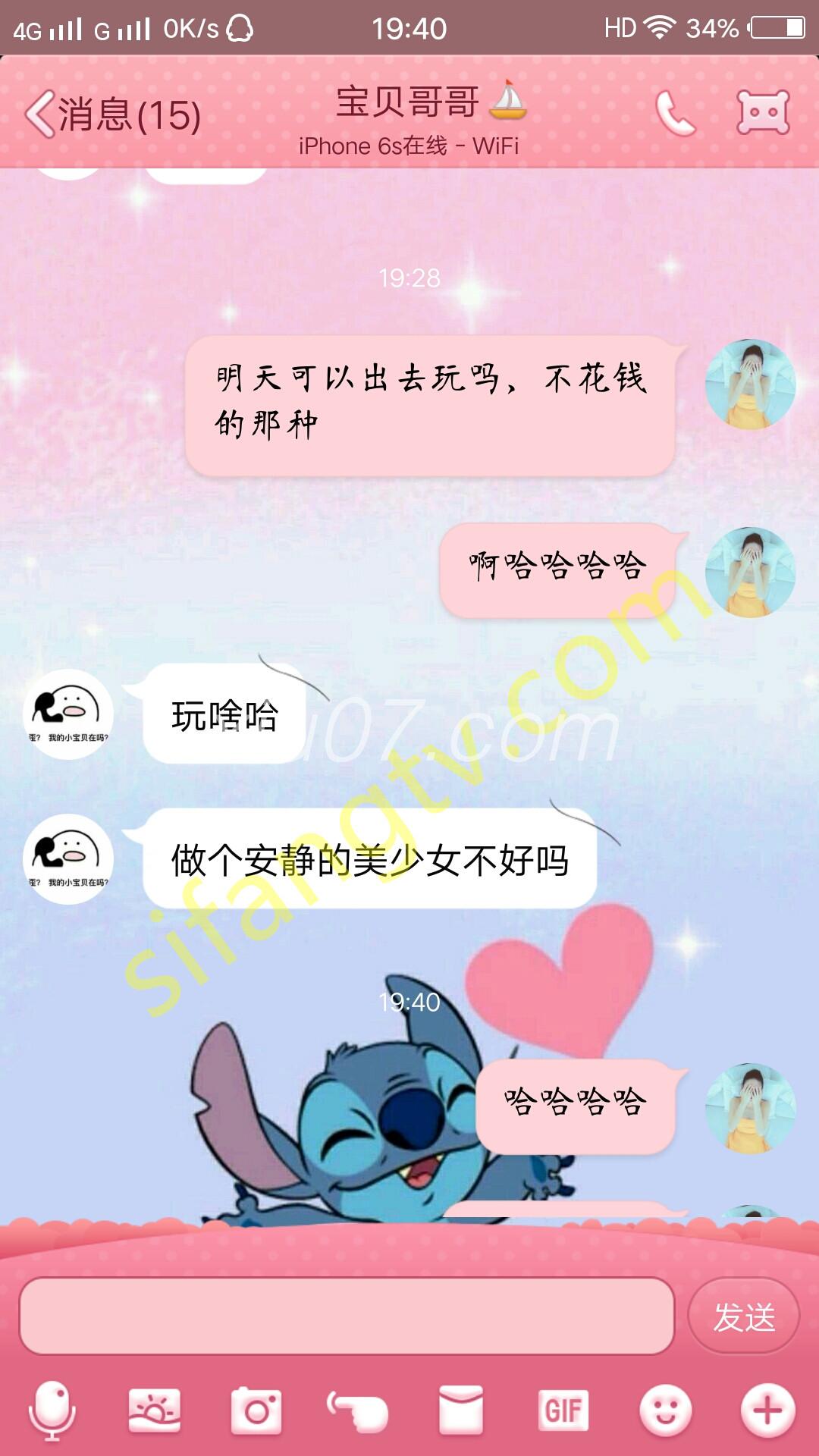Open the red envelope option
The image size is (819, 1456).
[x=460, y=1410]
